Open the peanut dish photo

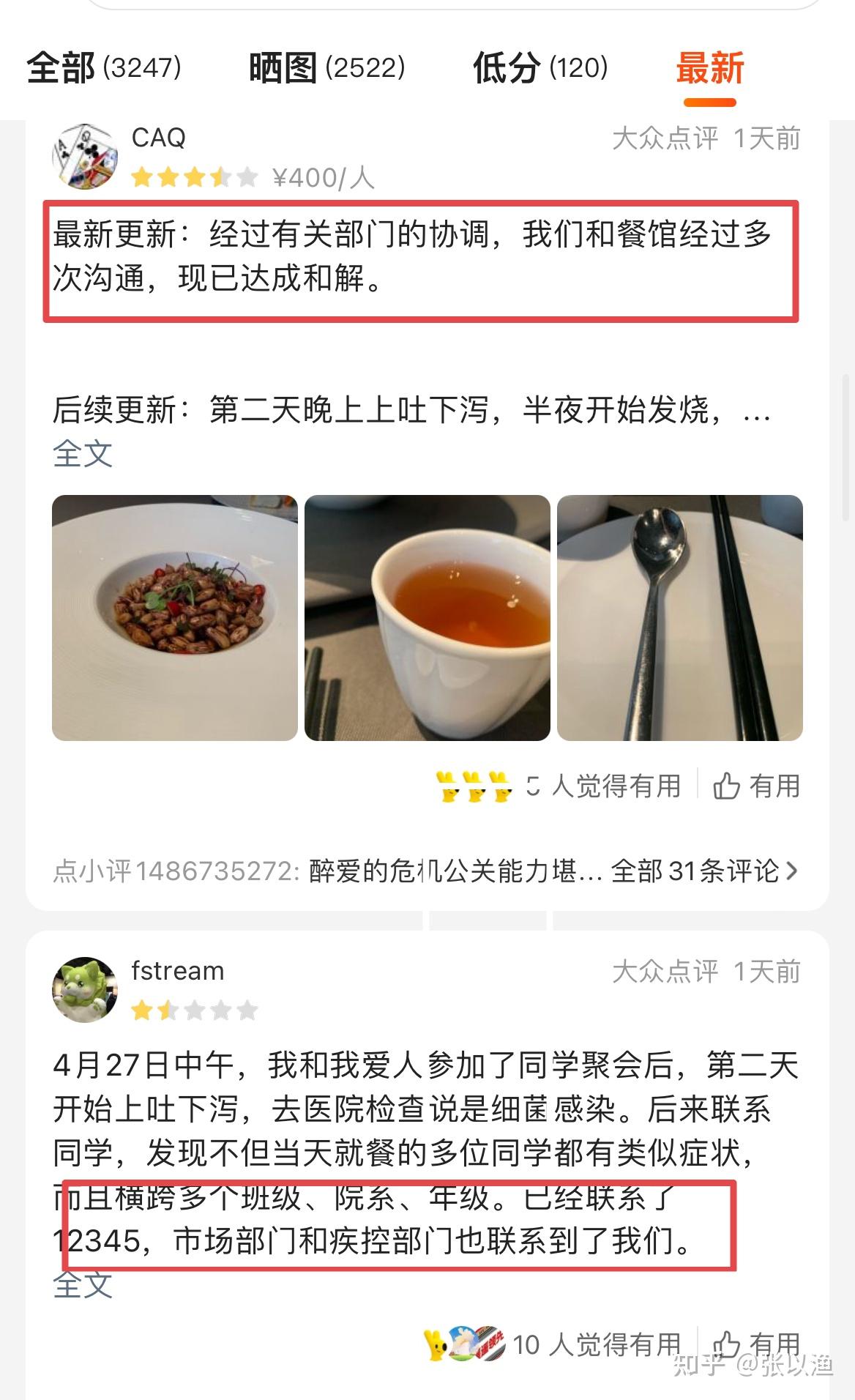coord(175,618)
